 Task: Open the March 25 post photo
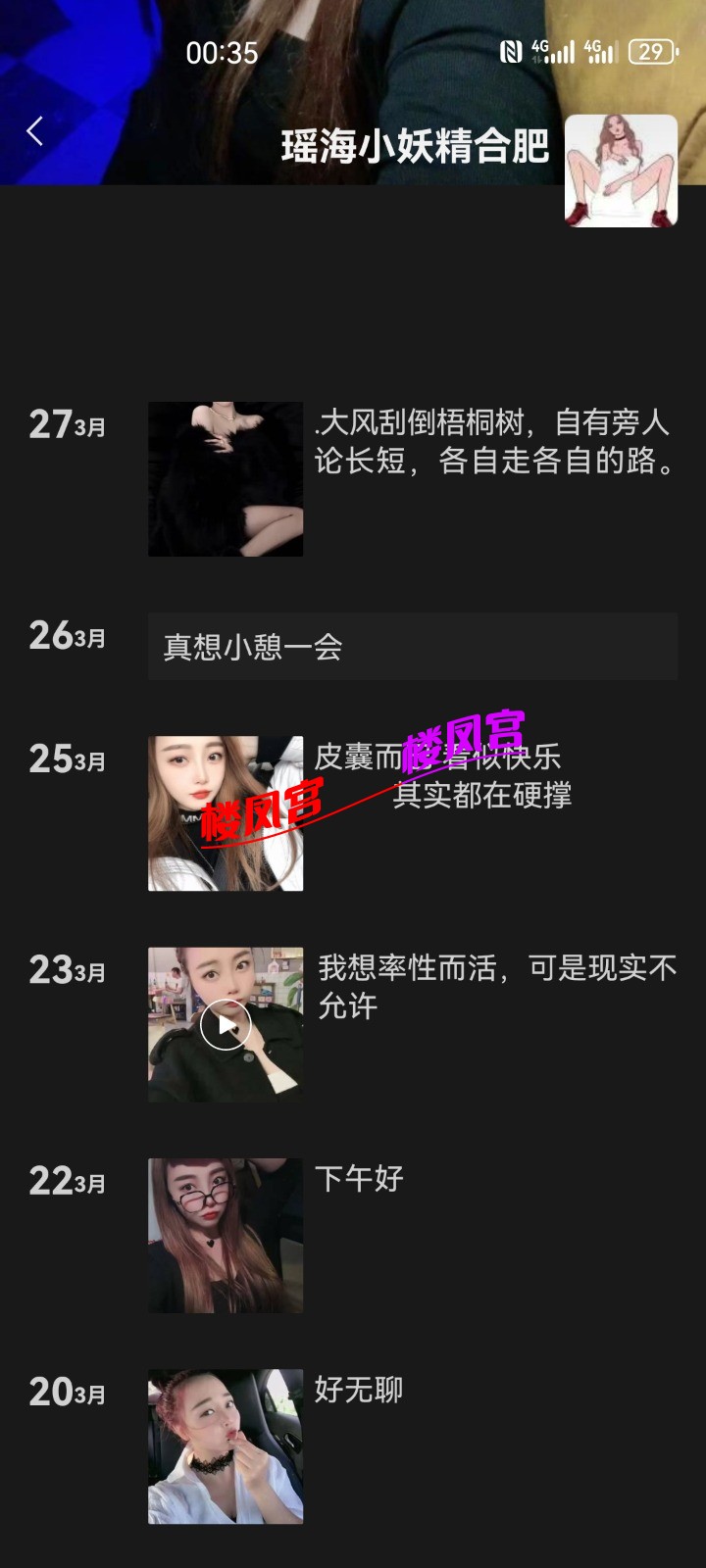[x=226, y=813]
